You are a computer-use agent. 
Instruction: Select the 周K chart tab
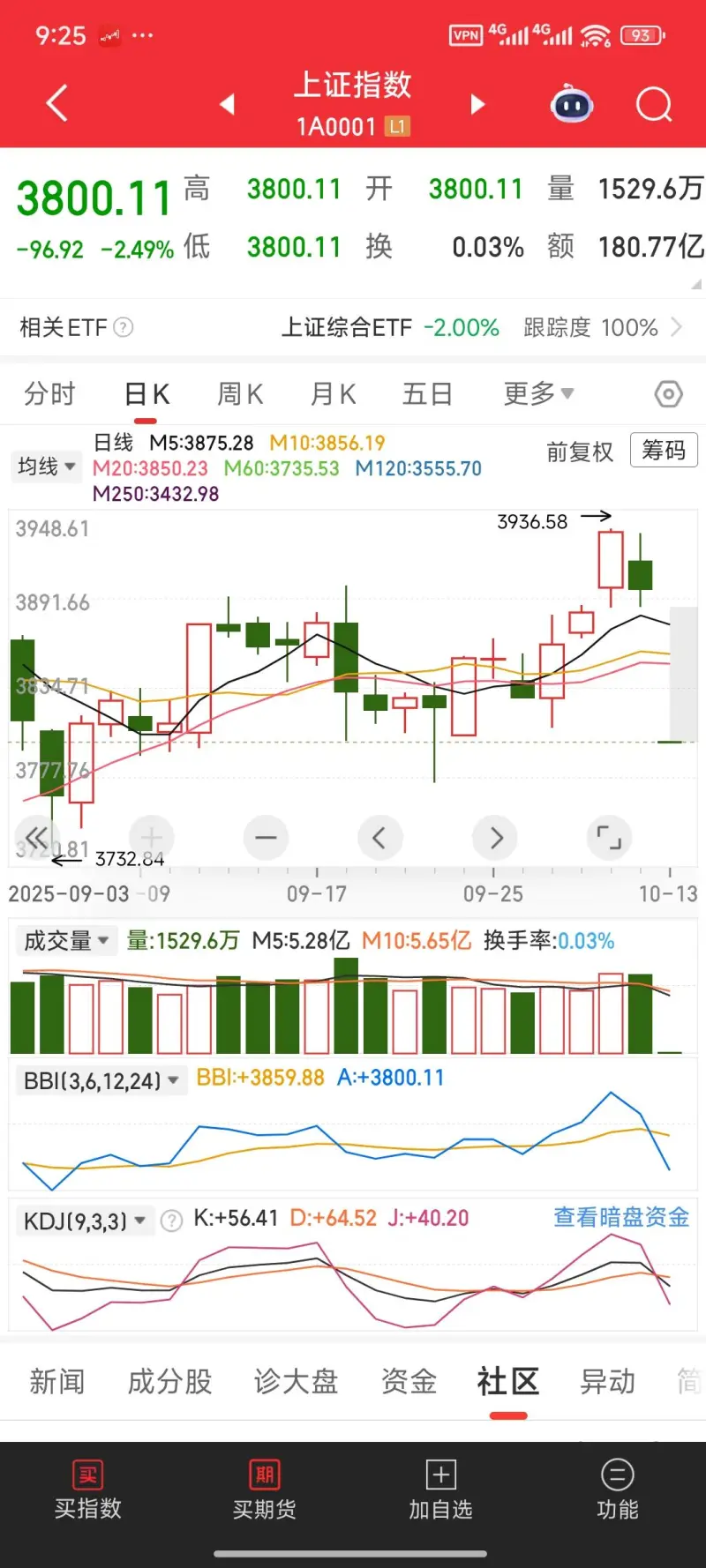click(240, 393)
